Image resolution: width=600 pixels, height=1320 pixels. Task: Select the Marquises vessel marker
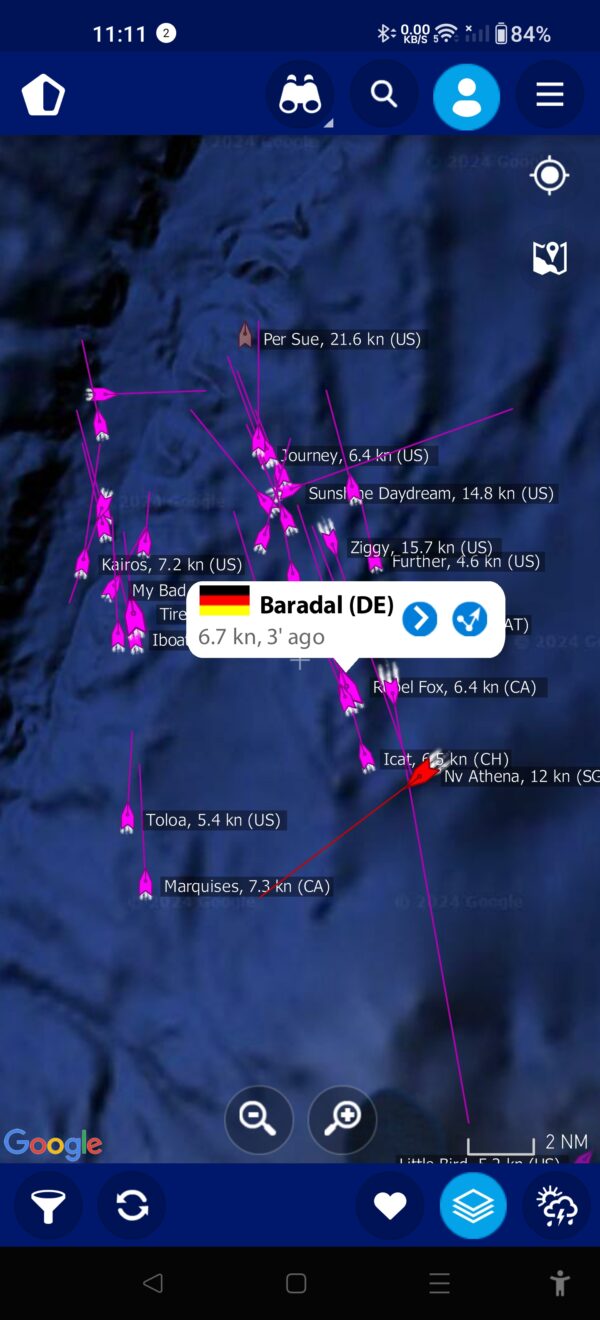click(x=146, y=884)
